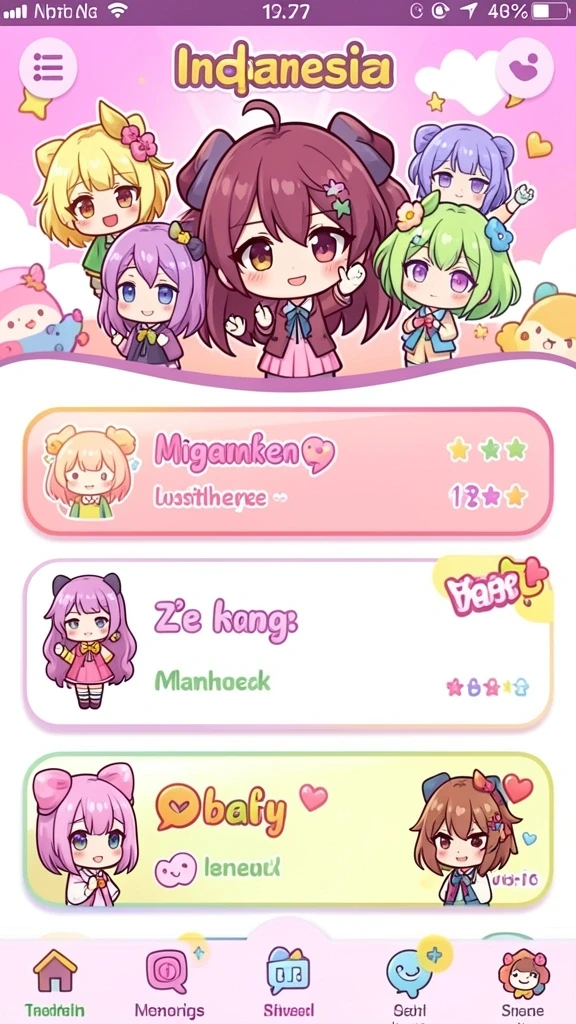
Task: Go to the home tab with house icon
Action: point(55,982)
